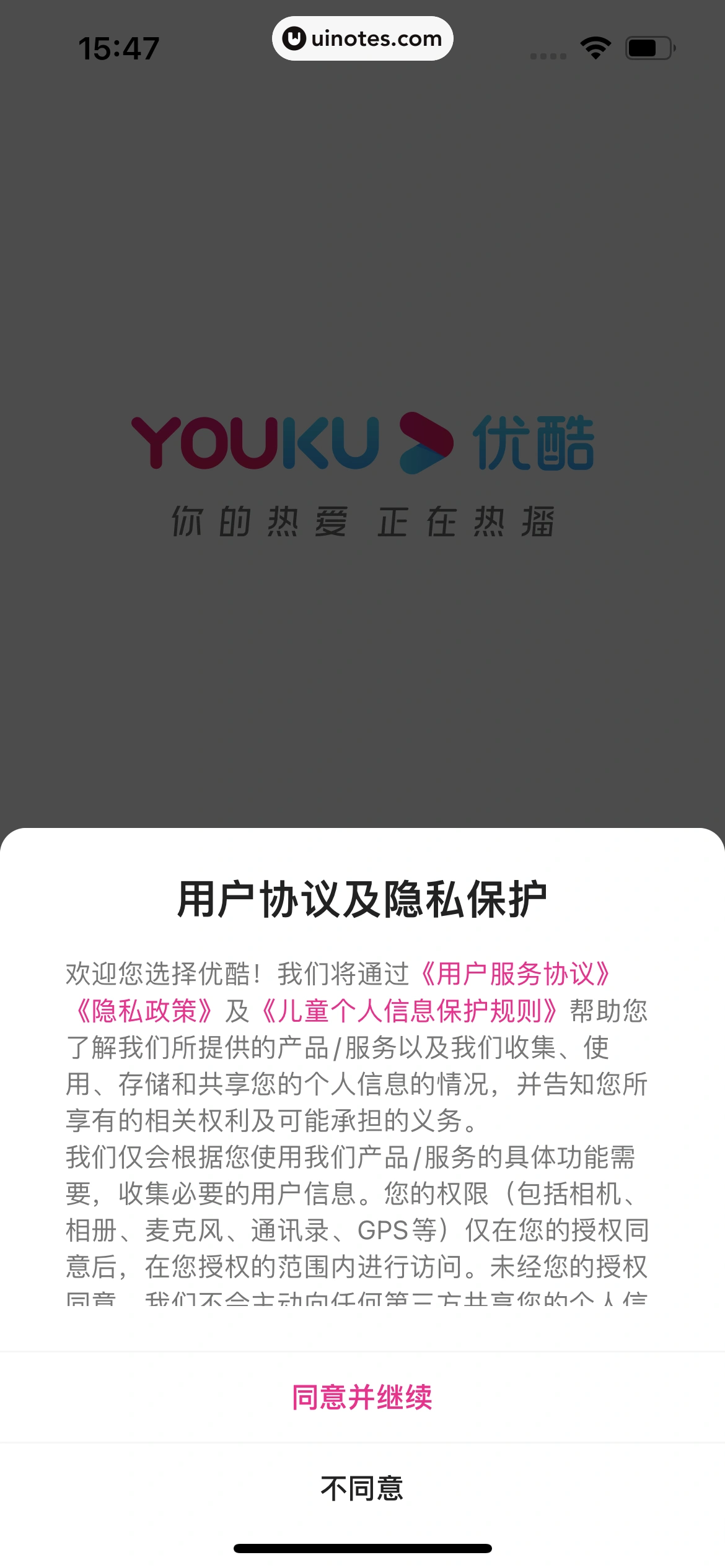
Task: Open the 《儿童个人信息保护规则》 link
Action: (410, 1011)
